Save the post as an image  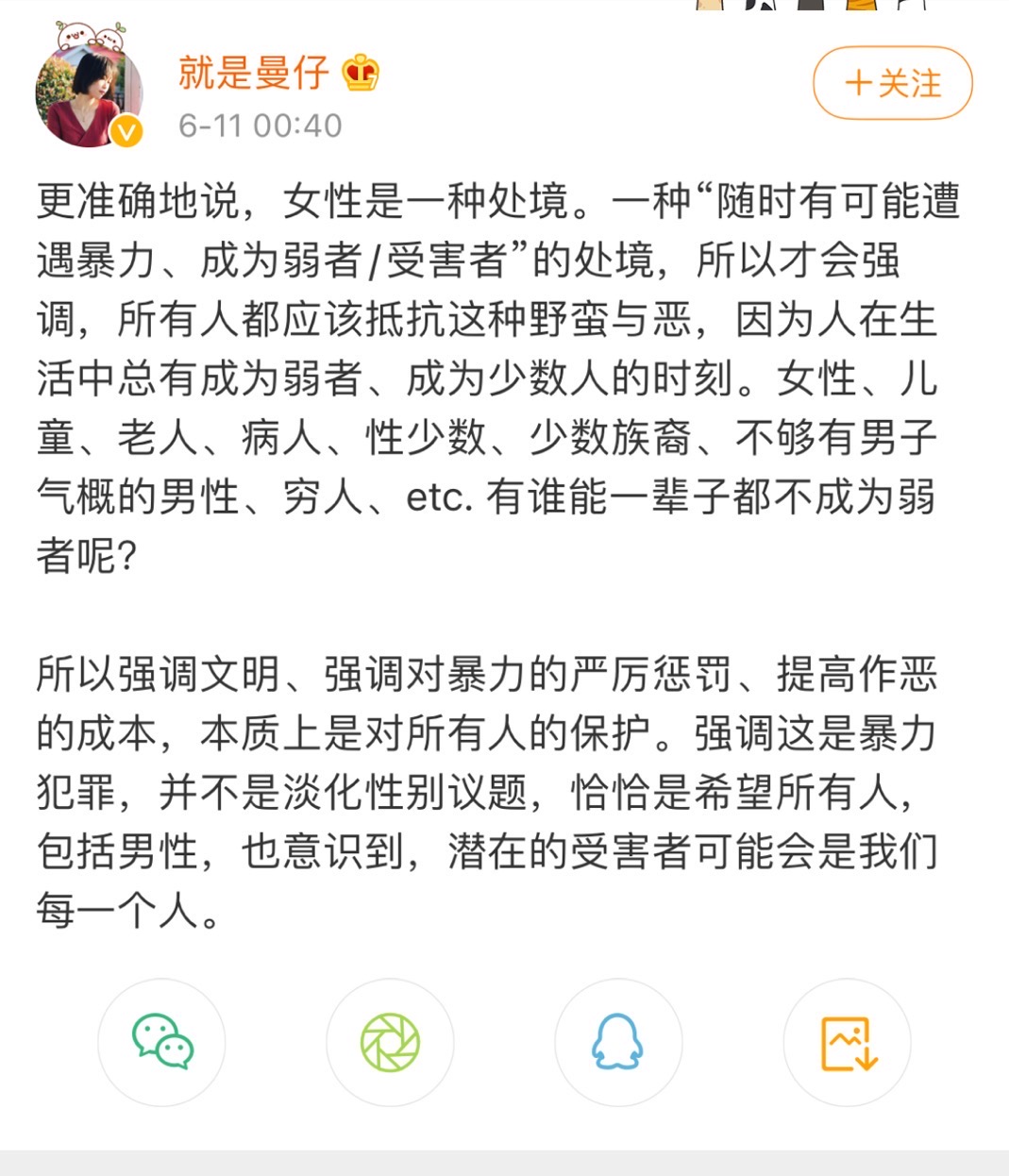848,1042
